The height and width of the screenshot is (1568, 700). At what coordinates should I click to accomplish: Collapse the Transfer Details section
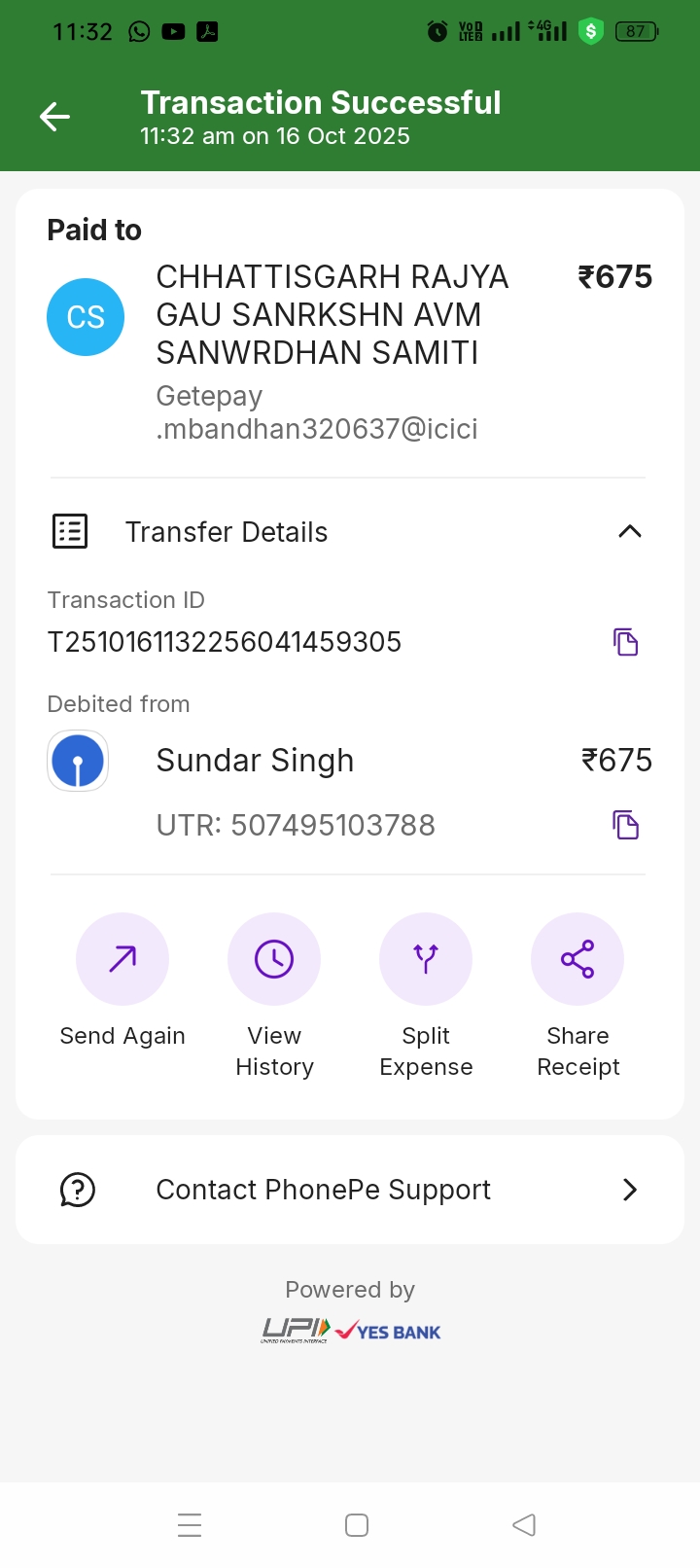629,531
